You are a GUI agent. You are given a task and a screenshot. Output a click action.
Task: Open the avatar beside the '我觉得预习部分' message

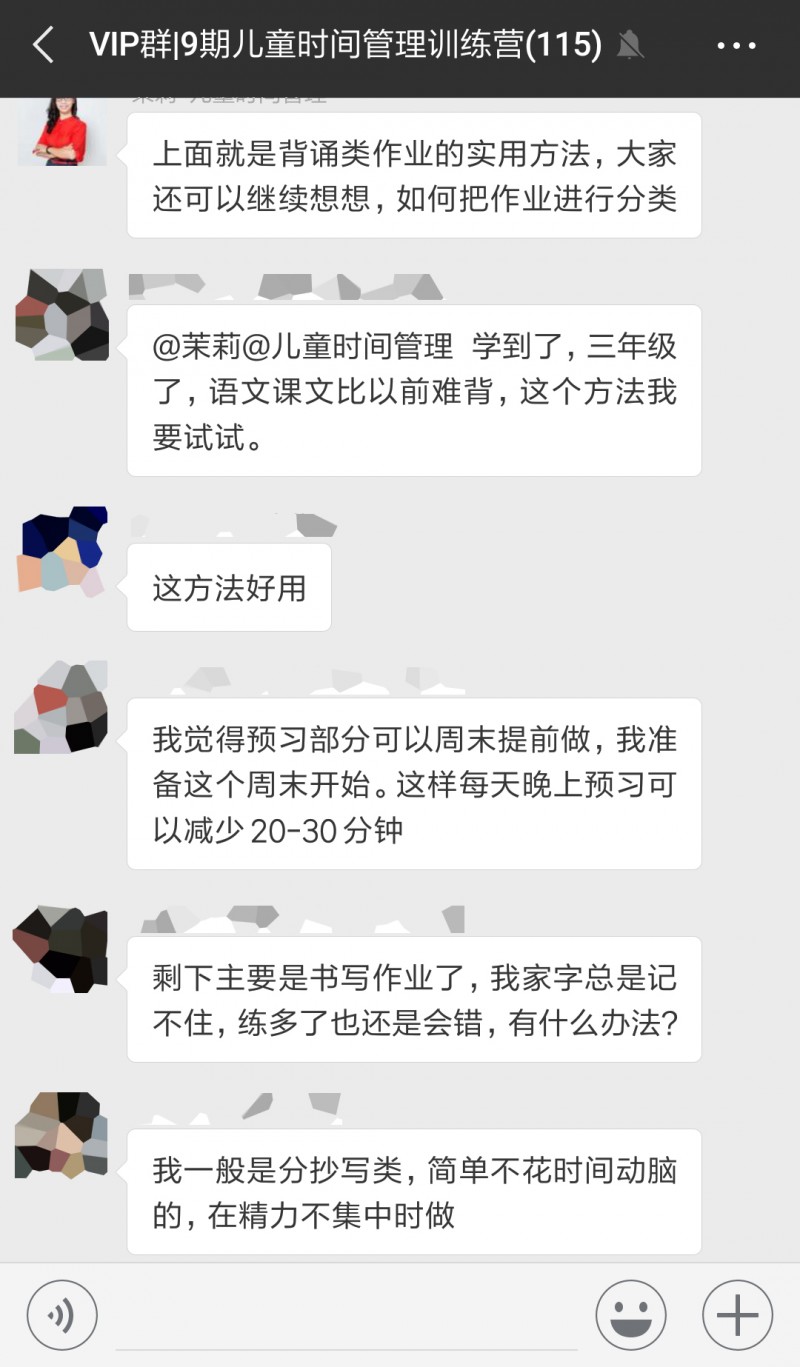[62, 706]
